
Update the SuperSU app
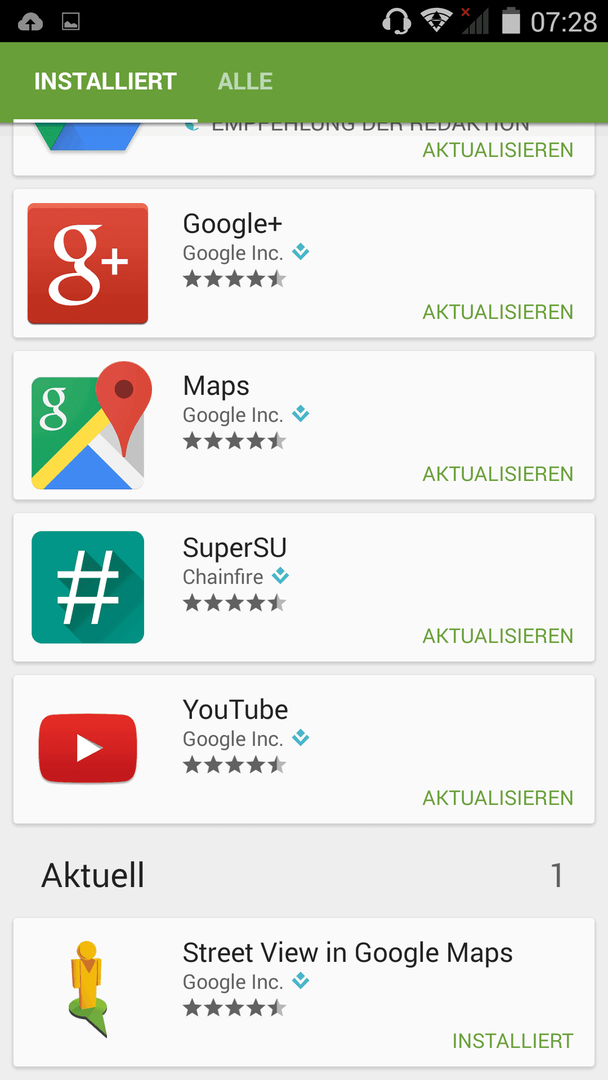pyautogui.click(x=498, y=636)
